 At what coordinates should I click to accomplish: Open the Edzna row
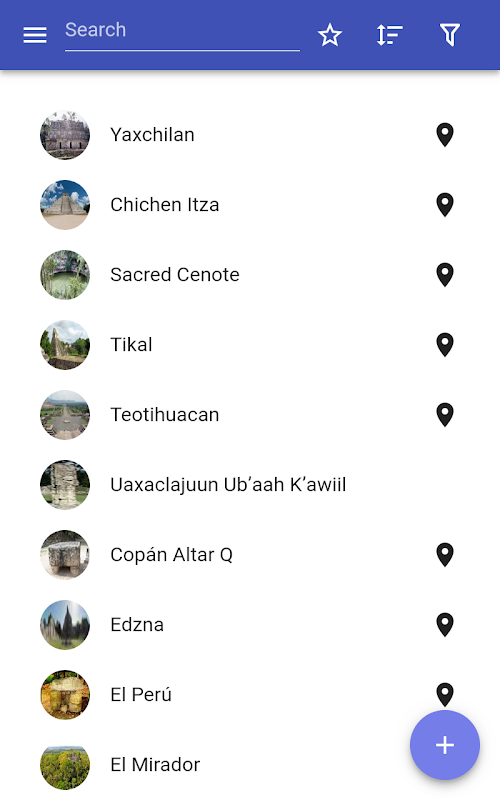[x=250, y=624]
